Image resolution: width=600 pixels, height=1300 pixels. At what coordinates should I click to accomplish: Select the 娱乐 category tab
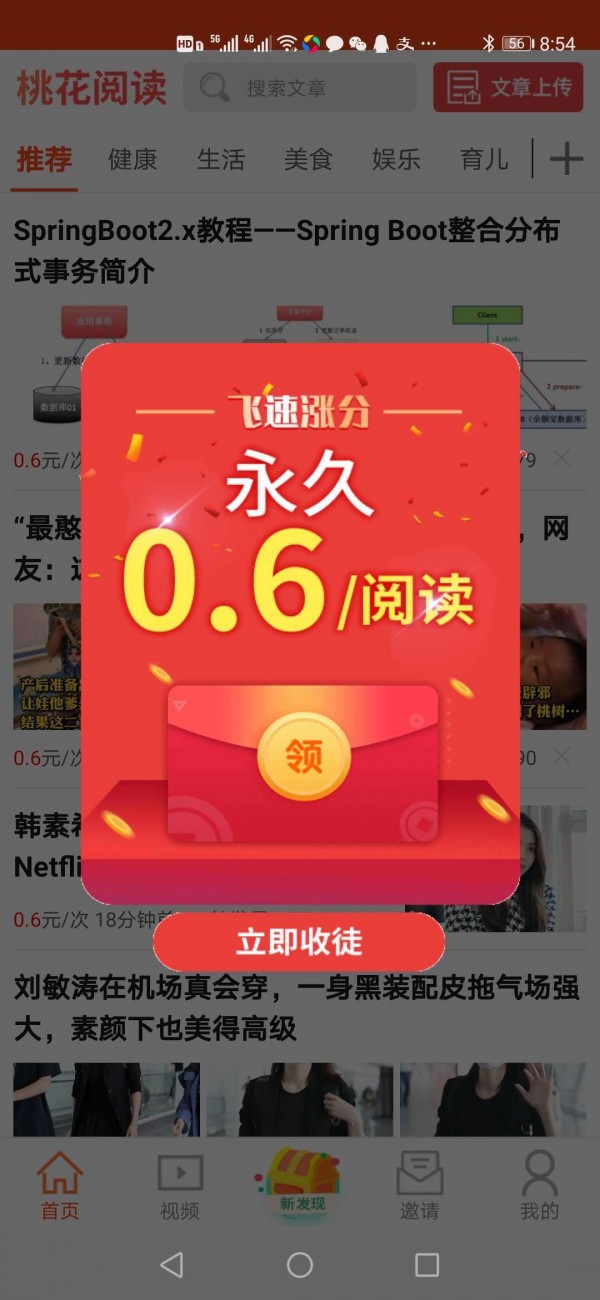pyautogui.click(x=396, y=159)
